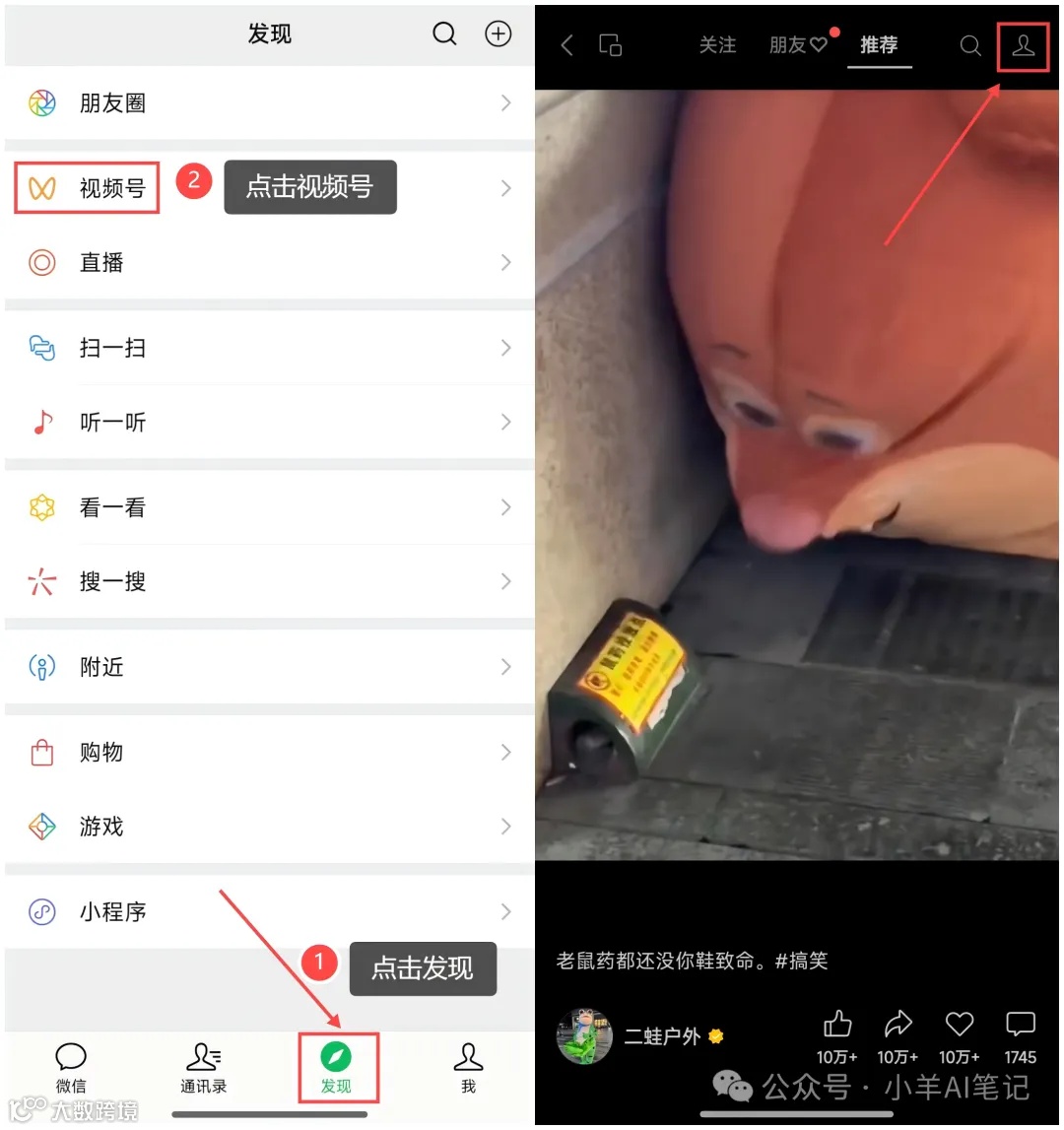Select the 直播 live streaming icon
This screenshot has height=1130, width=1064.
point(41,262)
